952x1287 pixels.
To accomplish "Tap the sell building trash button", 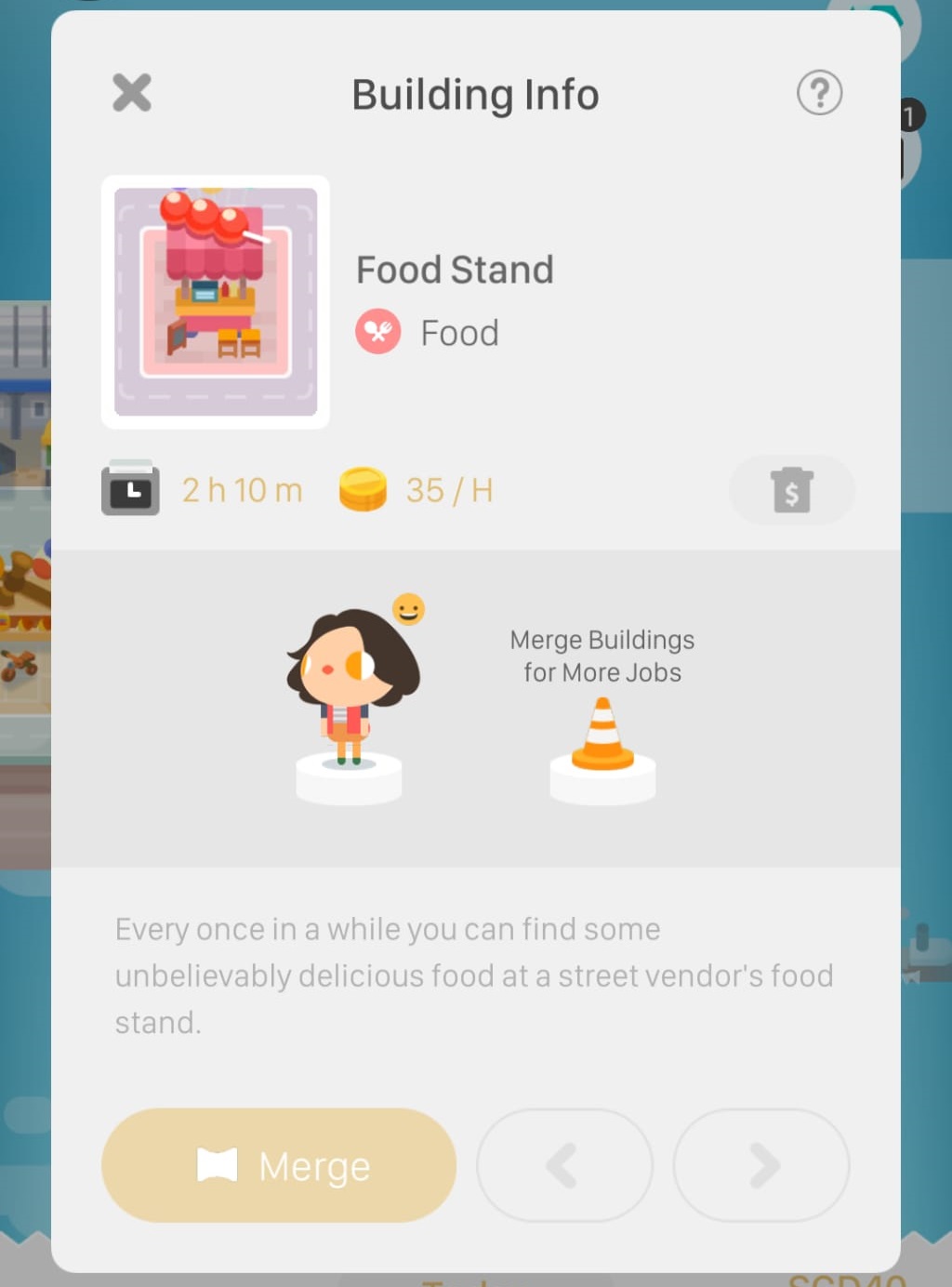I will (x=791, y=489).
